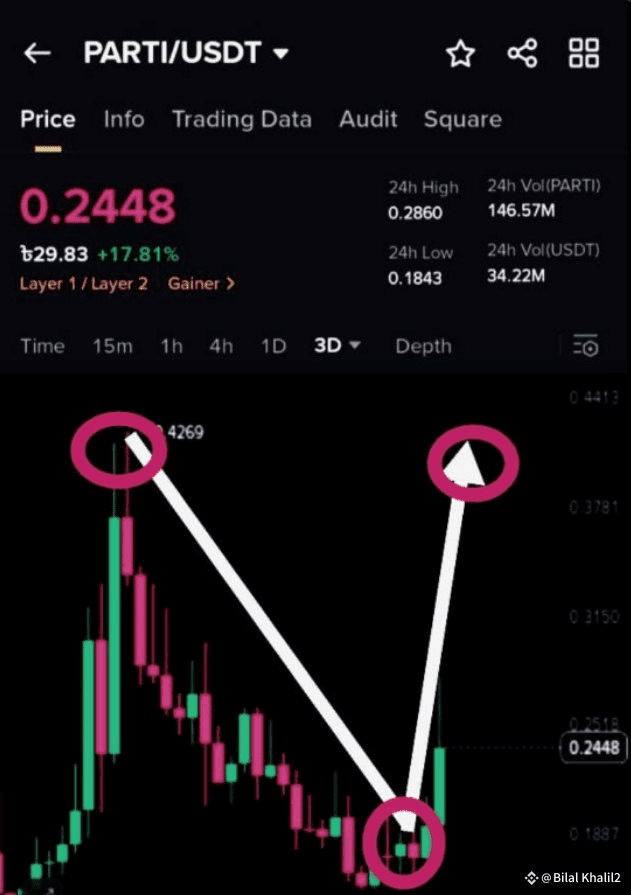The width and height of the screenshot is (631, 895).
Task: Select the 1h interval
Action: [171, 346]
